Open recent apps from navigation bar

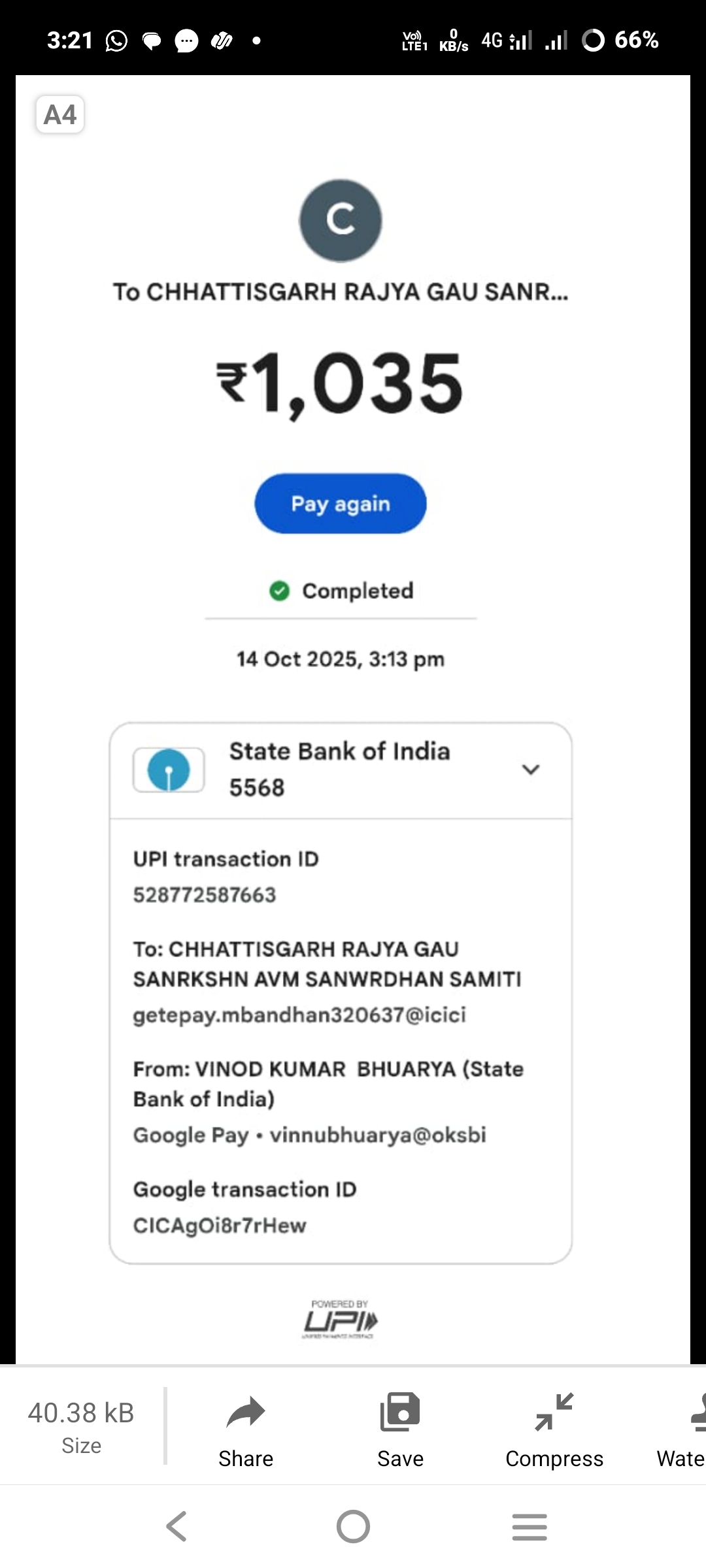(529, 1527)
